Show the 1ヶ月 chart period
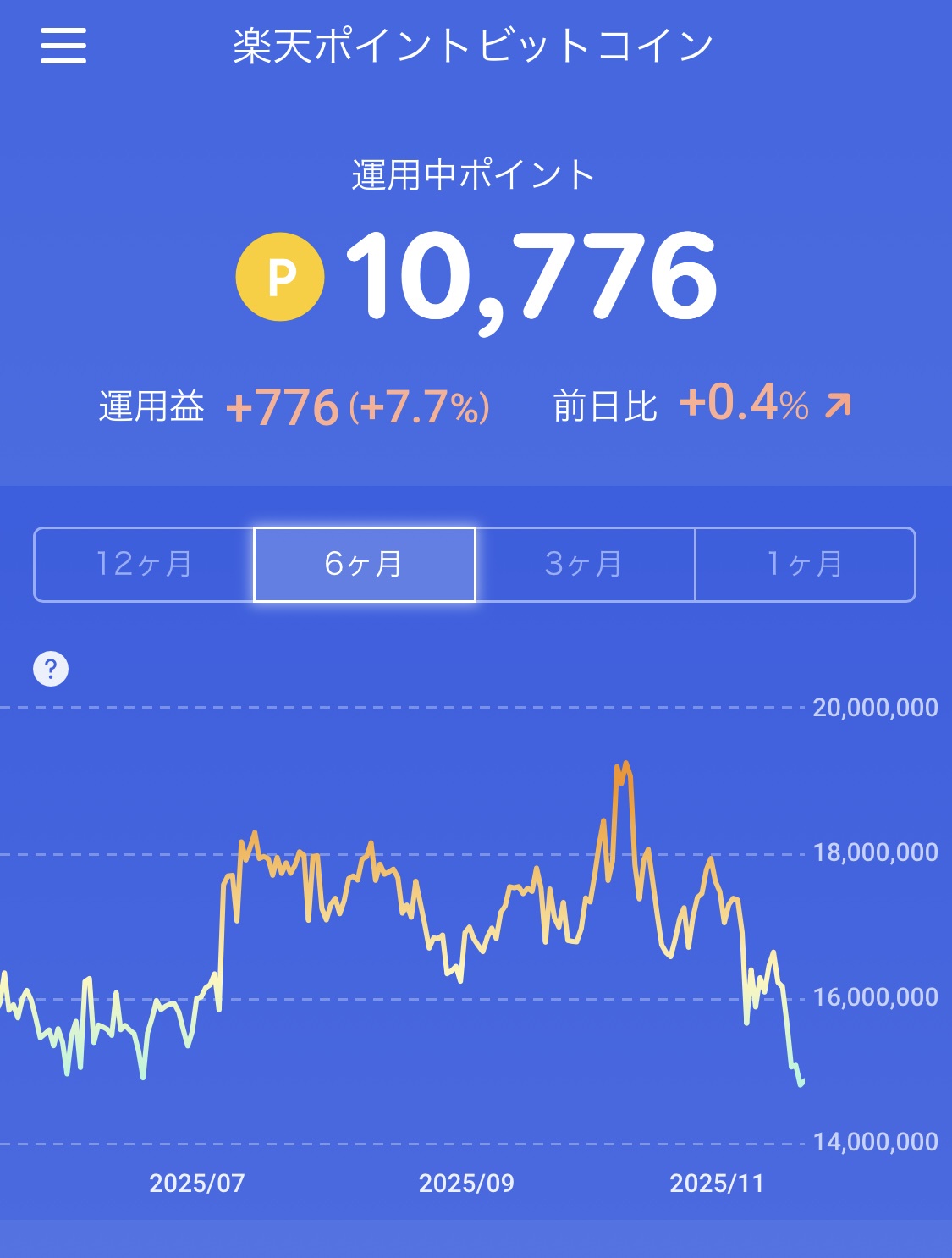Viewport: 952px width, 1258px height. pos(805,565)
